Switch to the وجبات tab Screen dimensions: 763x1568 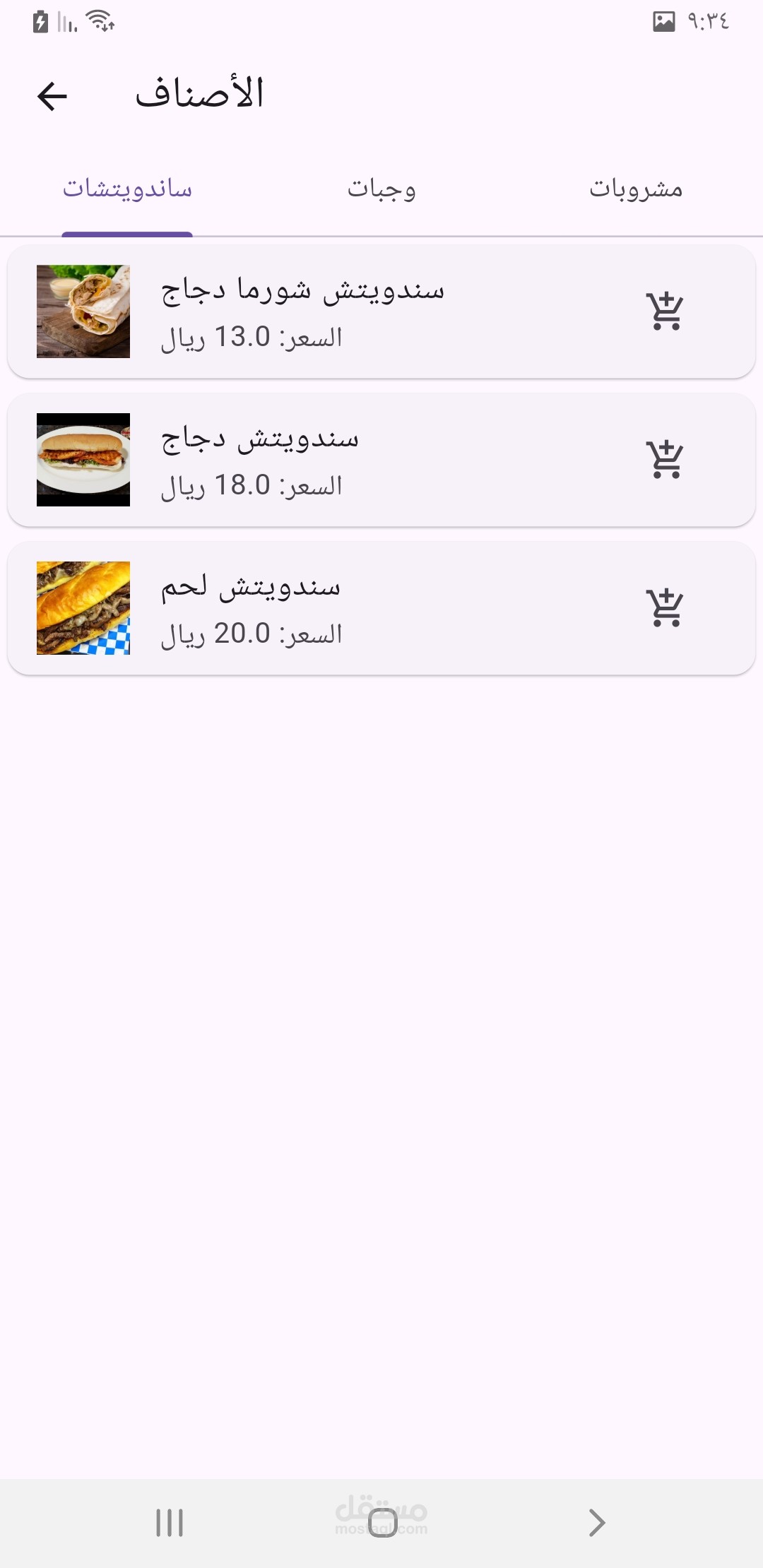tap(381, 189)
